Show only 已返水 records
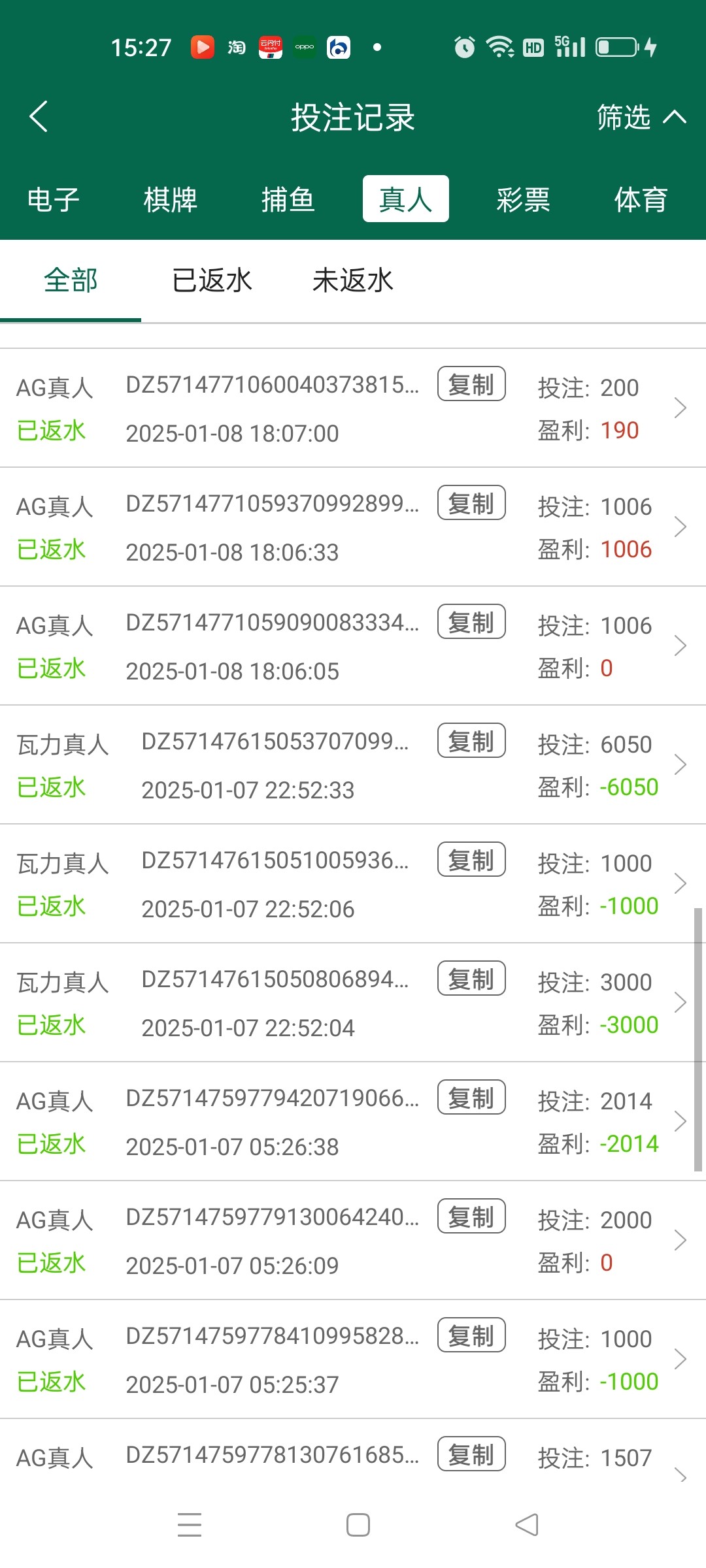The width and height of the screenshot is (706, 1568). [212, 281]
